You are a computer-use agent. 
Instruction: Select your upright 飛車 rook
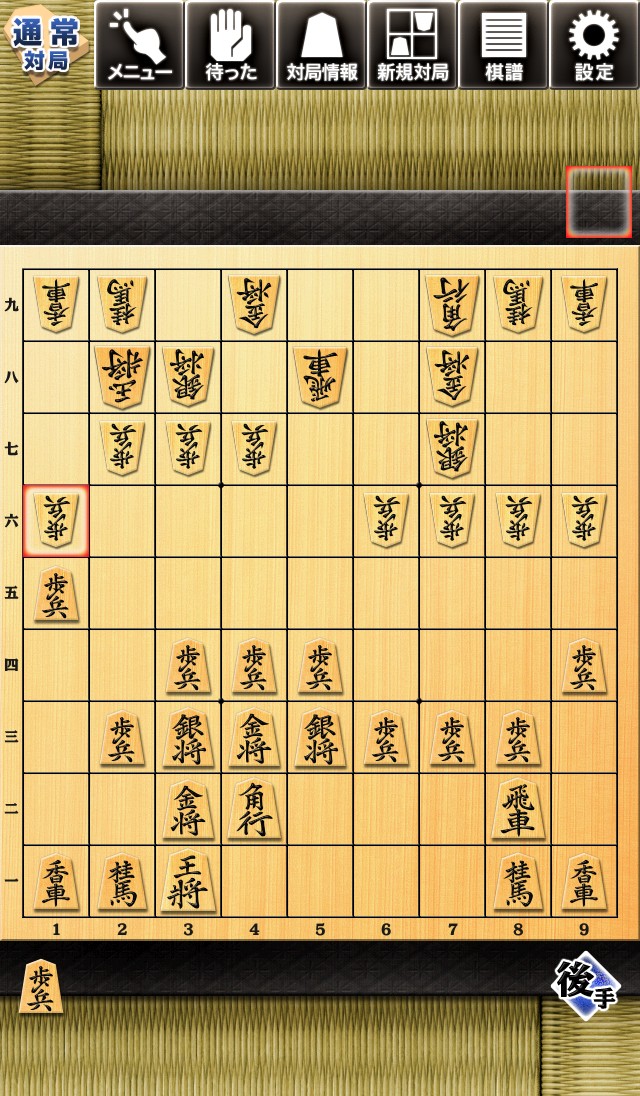click(518, 809)
